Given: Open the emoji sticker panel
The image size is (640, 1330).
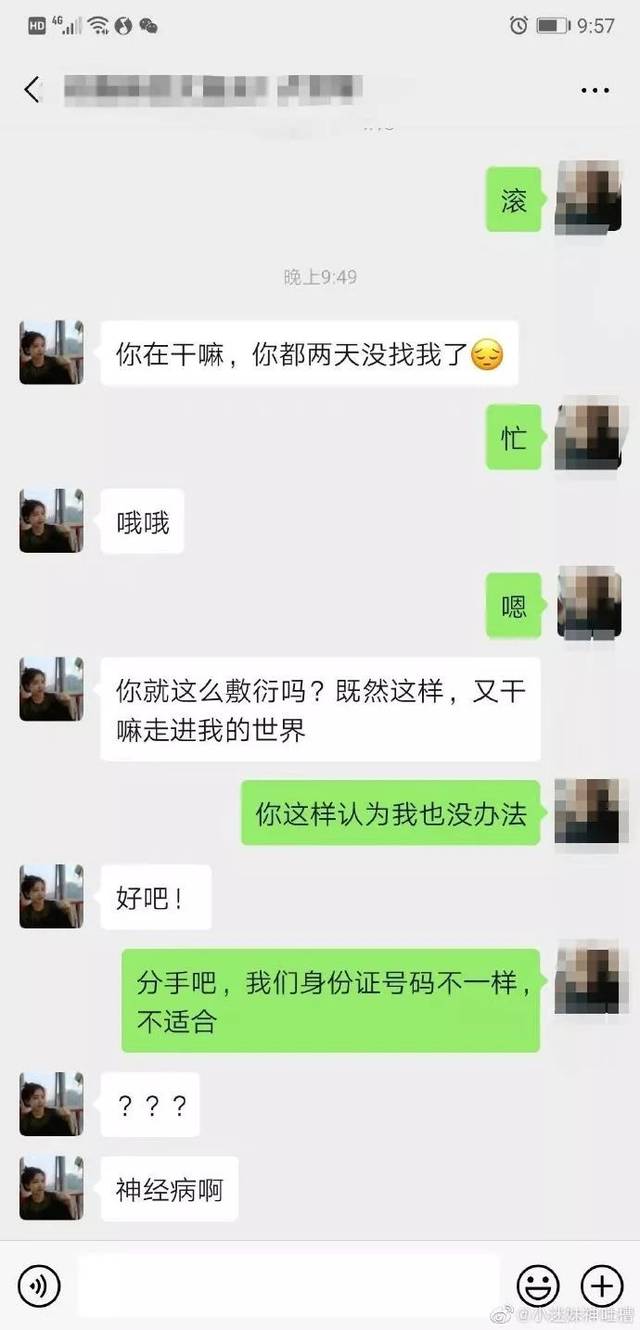Looking at the screenshot, I should click(x=538, y=1285).
